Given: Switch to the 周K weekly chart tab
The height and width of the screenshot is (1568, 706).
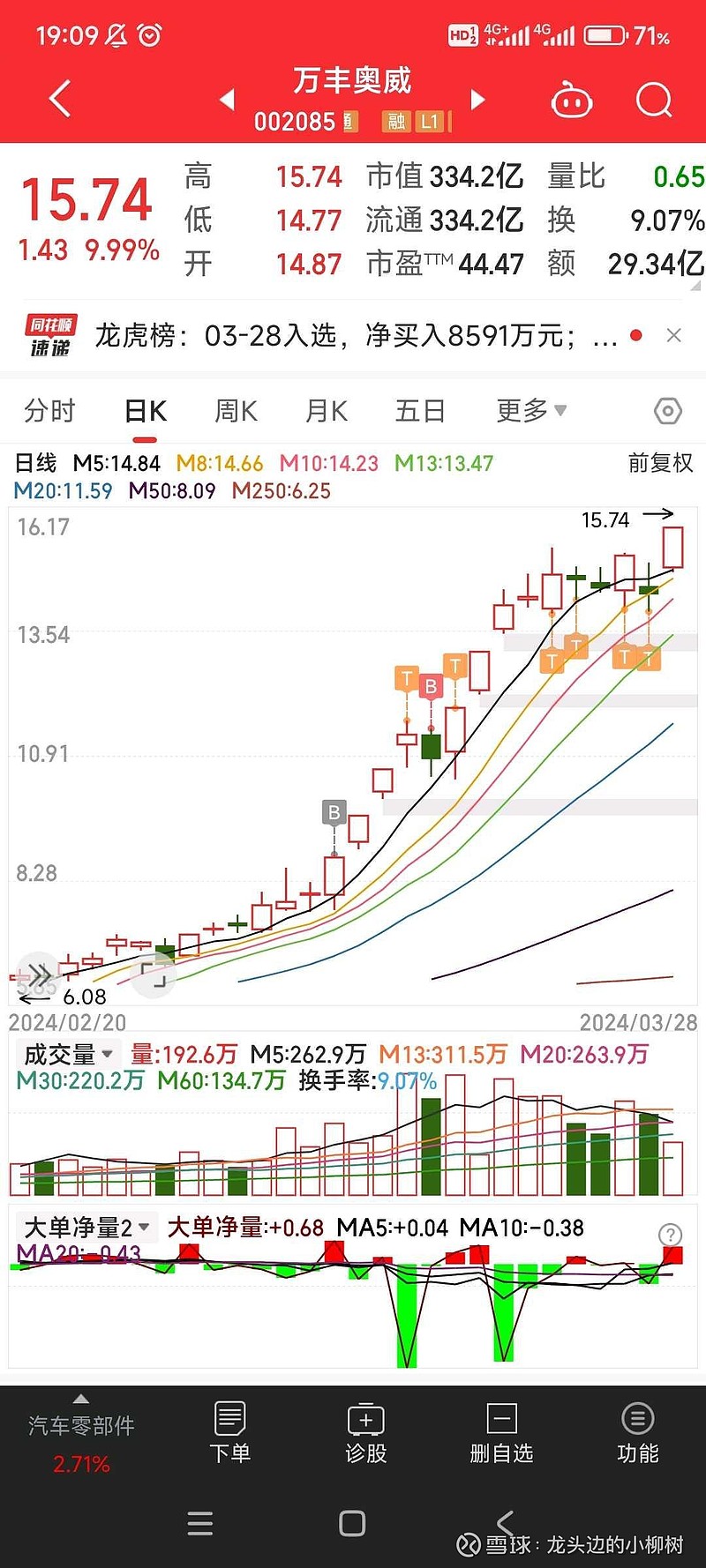Looking at the screenshot, I should click(x=235, y=411).
